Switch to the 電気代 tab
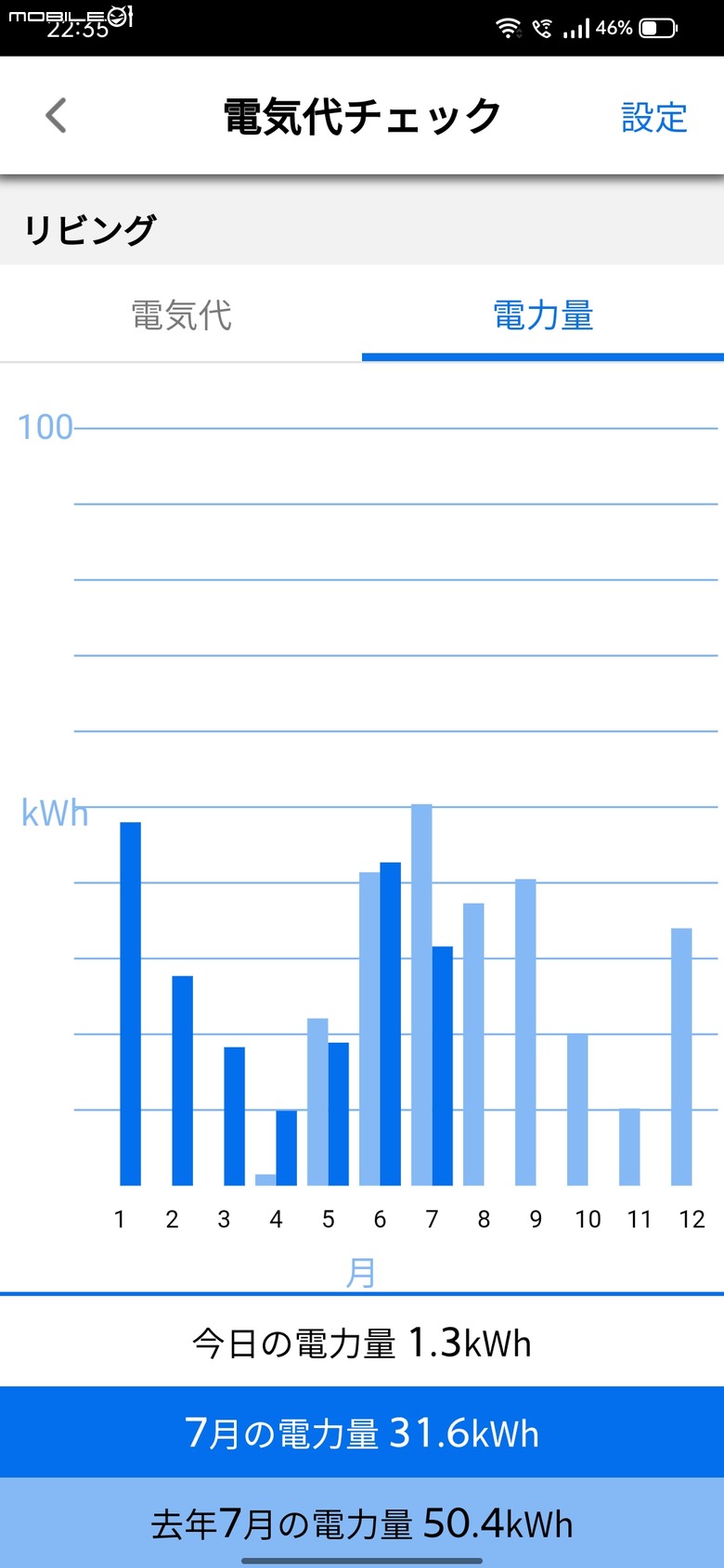The width and height of the screenshot is (724, 1568). [181, 315]
